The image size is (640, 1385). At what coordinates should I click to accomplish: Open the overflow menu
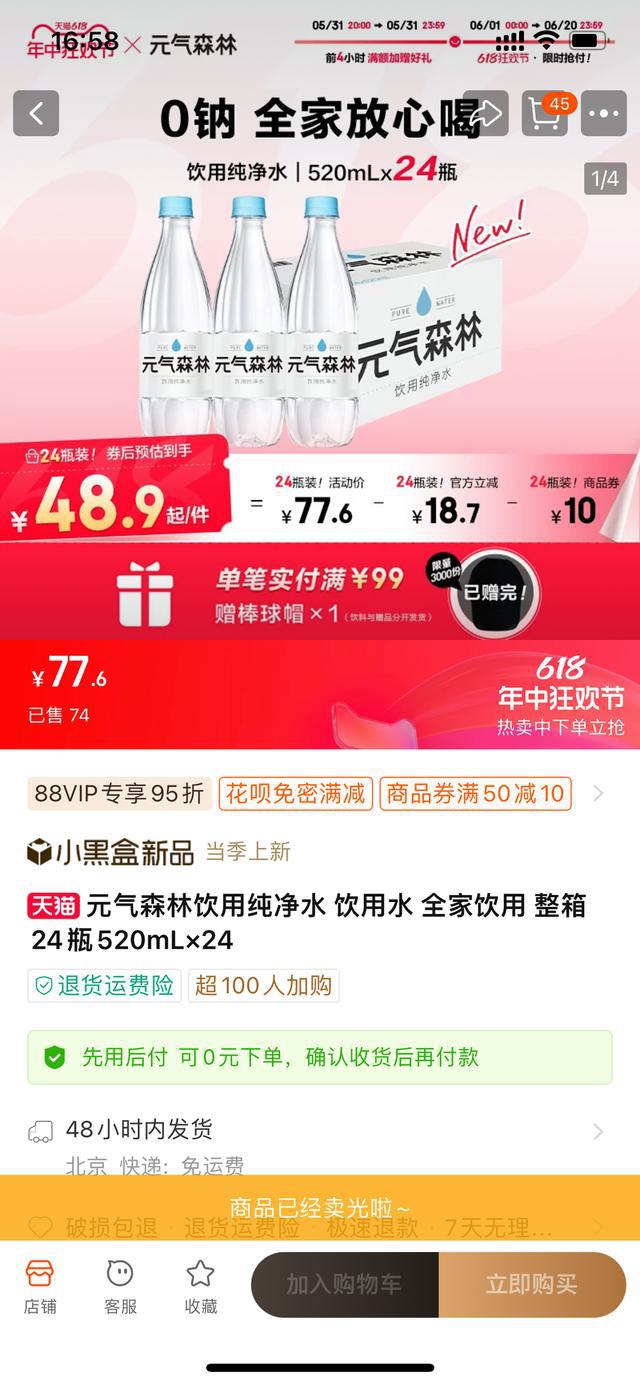click(604, 113)
